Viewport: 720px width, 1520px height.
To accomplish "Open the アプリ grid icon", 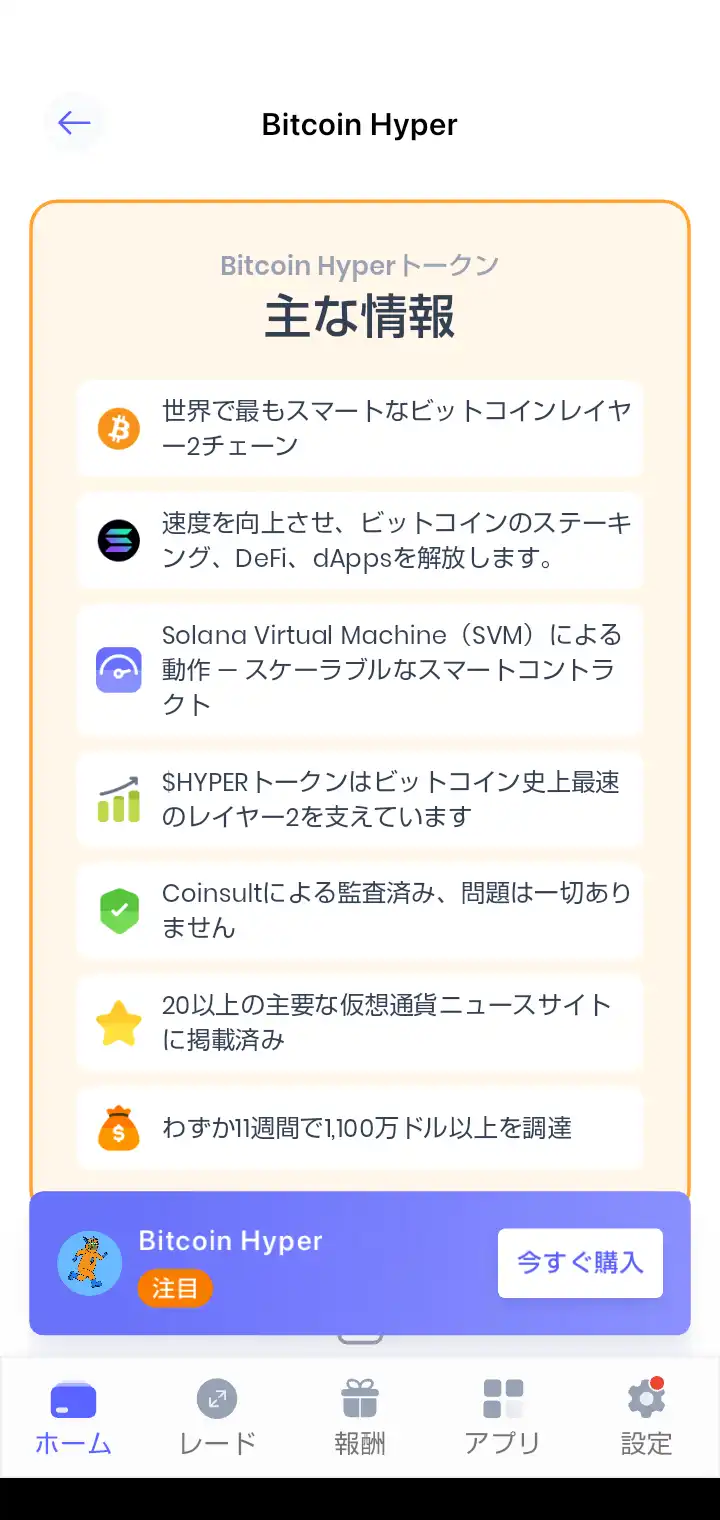I will [502, 1399].
